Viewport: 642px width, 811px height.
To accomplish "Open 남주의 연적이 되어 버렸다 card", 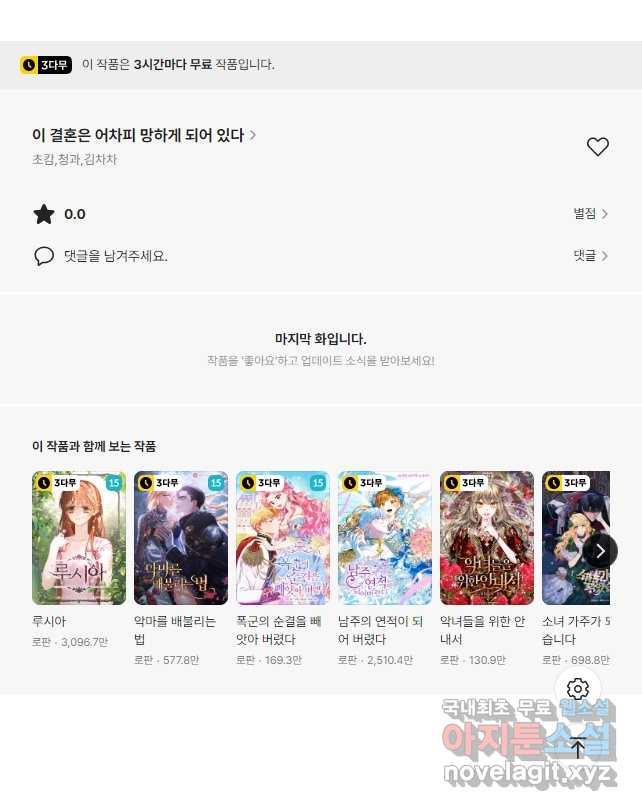I will pos(385,538).
